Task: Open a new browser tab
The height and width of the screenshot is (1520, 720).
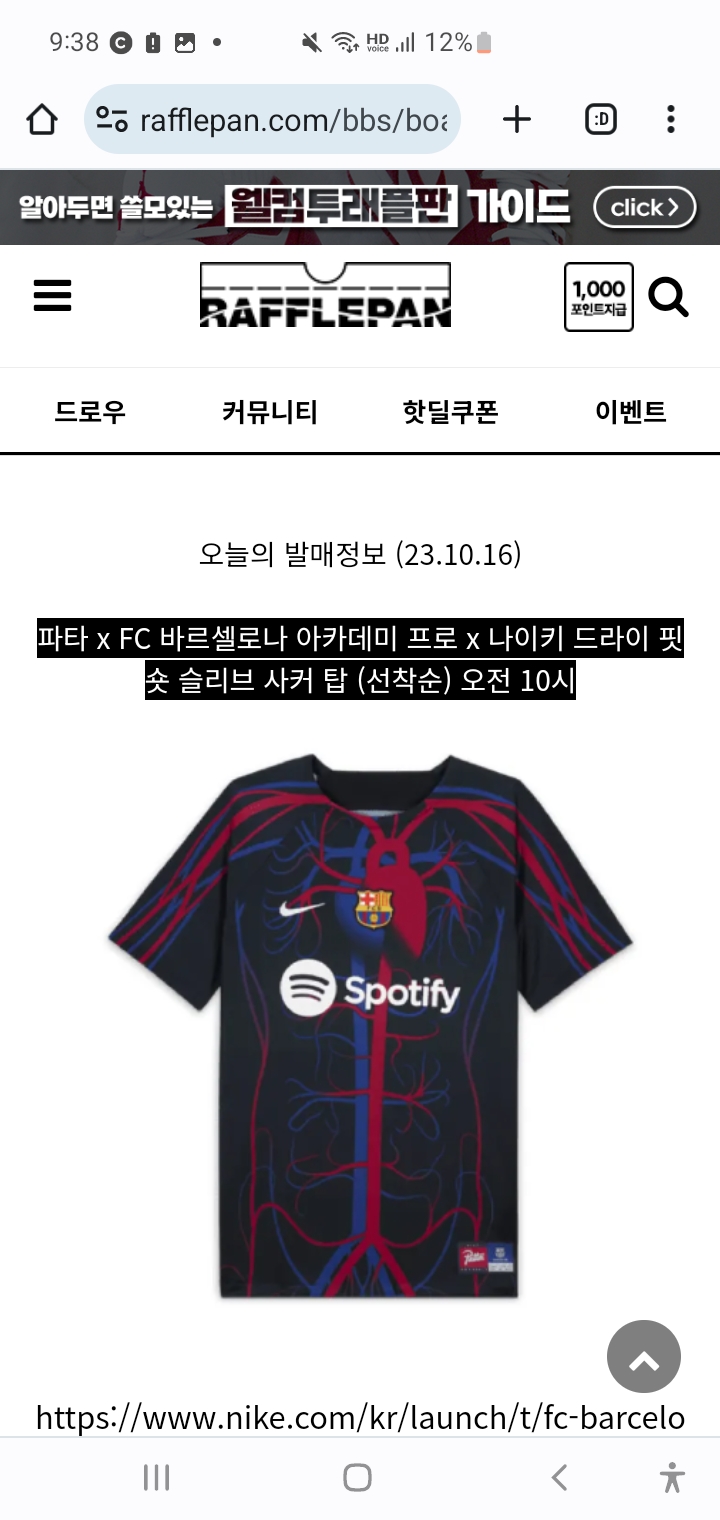Action: pyautogui.click(x=516, y=120)
